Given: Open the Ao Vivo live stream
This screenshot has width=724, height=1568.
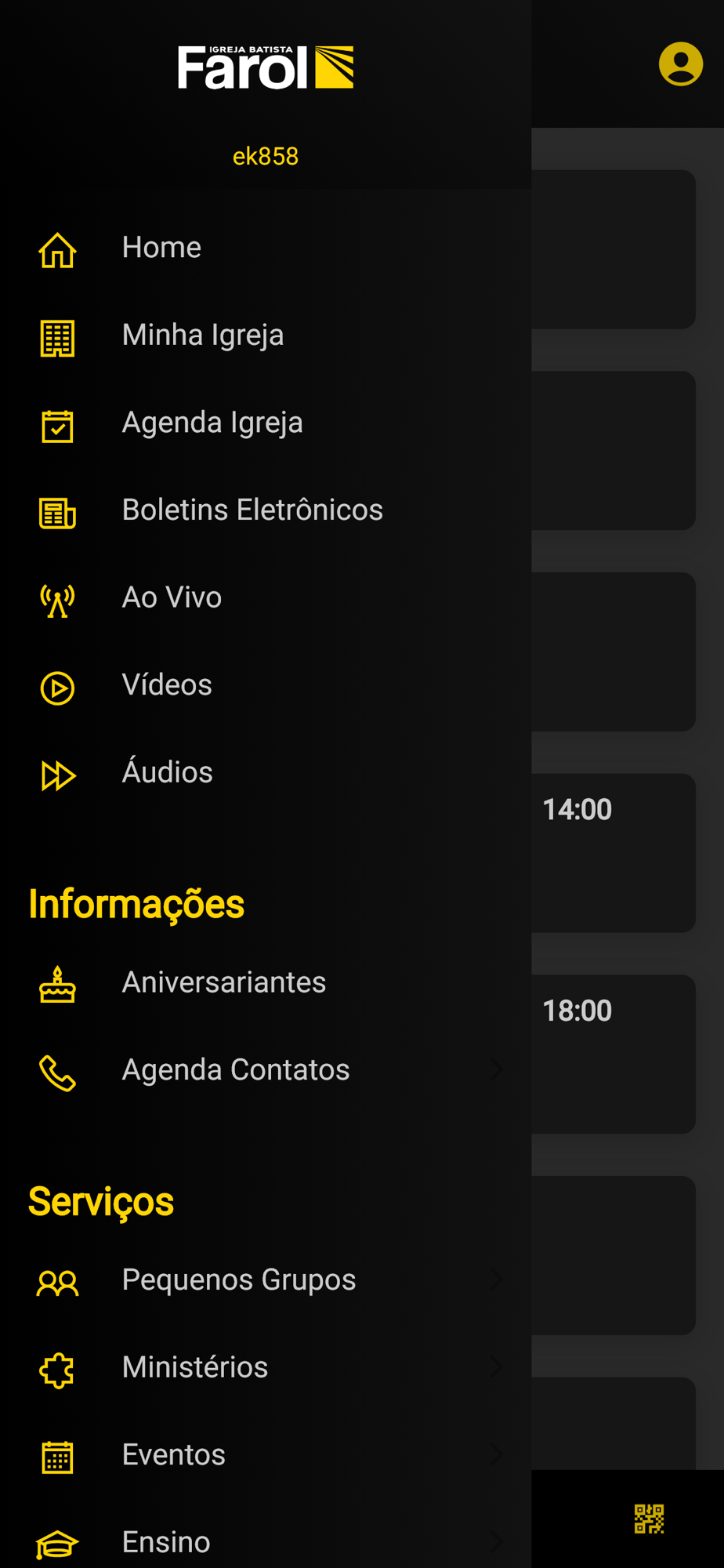Looking at the screenshot, I should tap(266, 598).
